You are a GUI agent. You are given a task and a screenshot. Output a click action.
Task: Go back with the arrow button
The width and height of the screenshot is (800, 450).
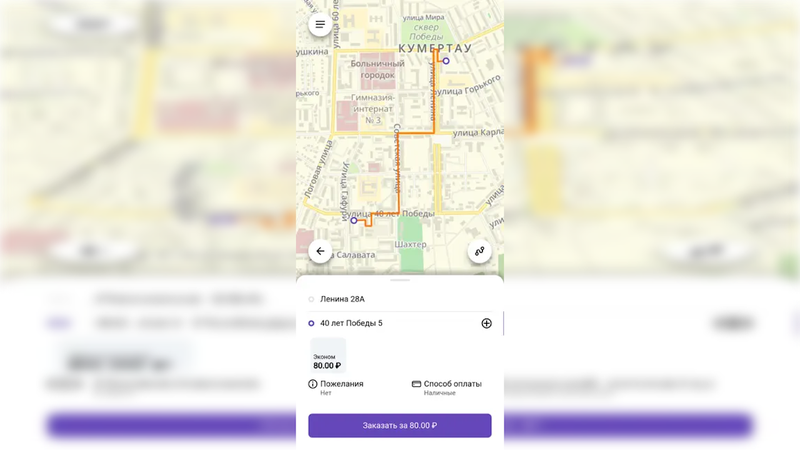[x=320, y=252]
